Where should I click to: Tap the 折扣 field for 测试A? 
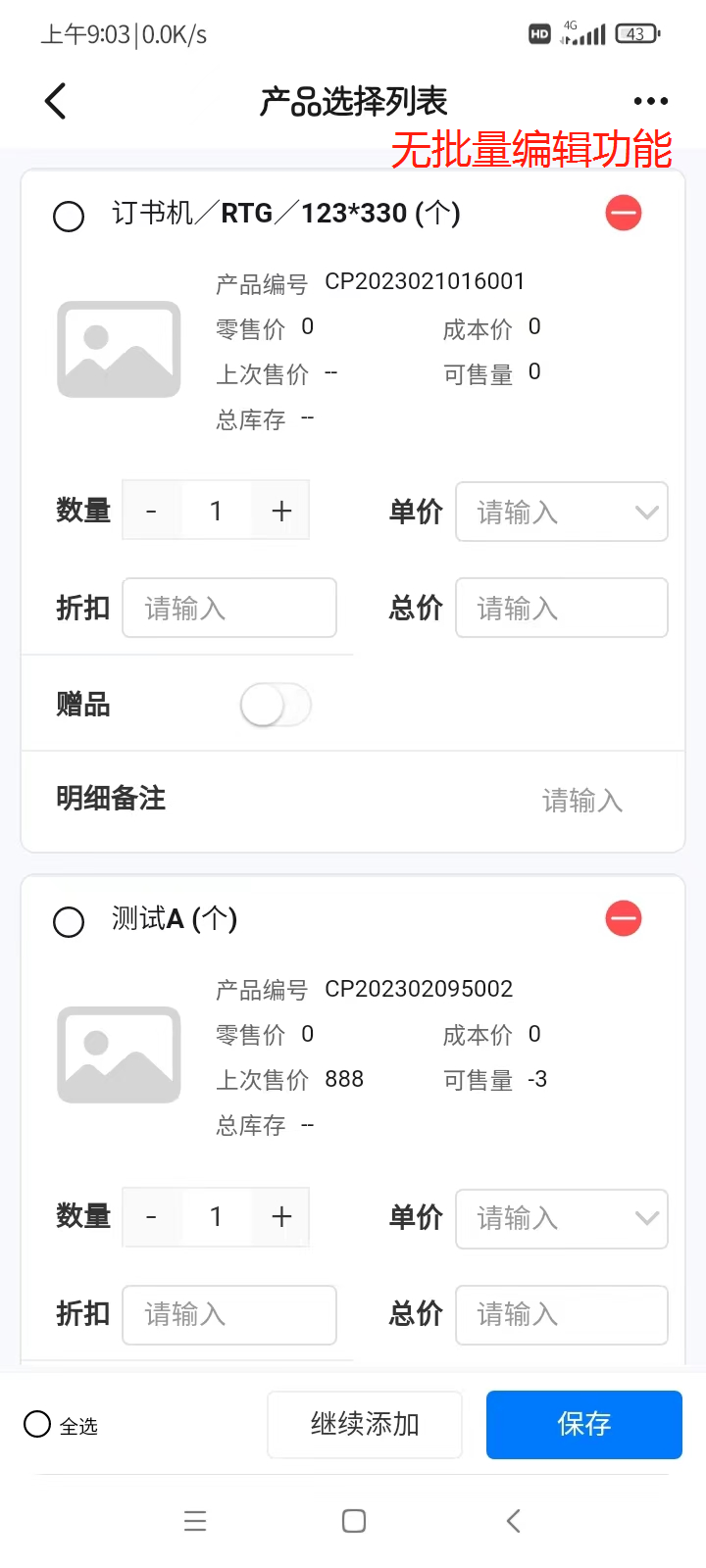[229, 1314]
